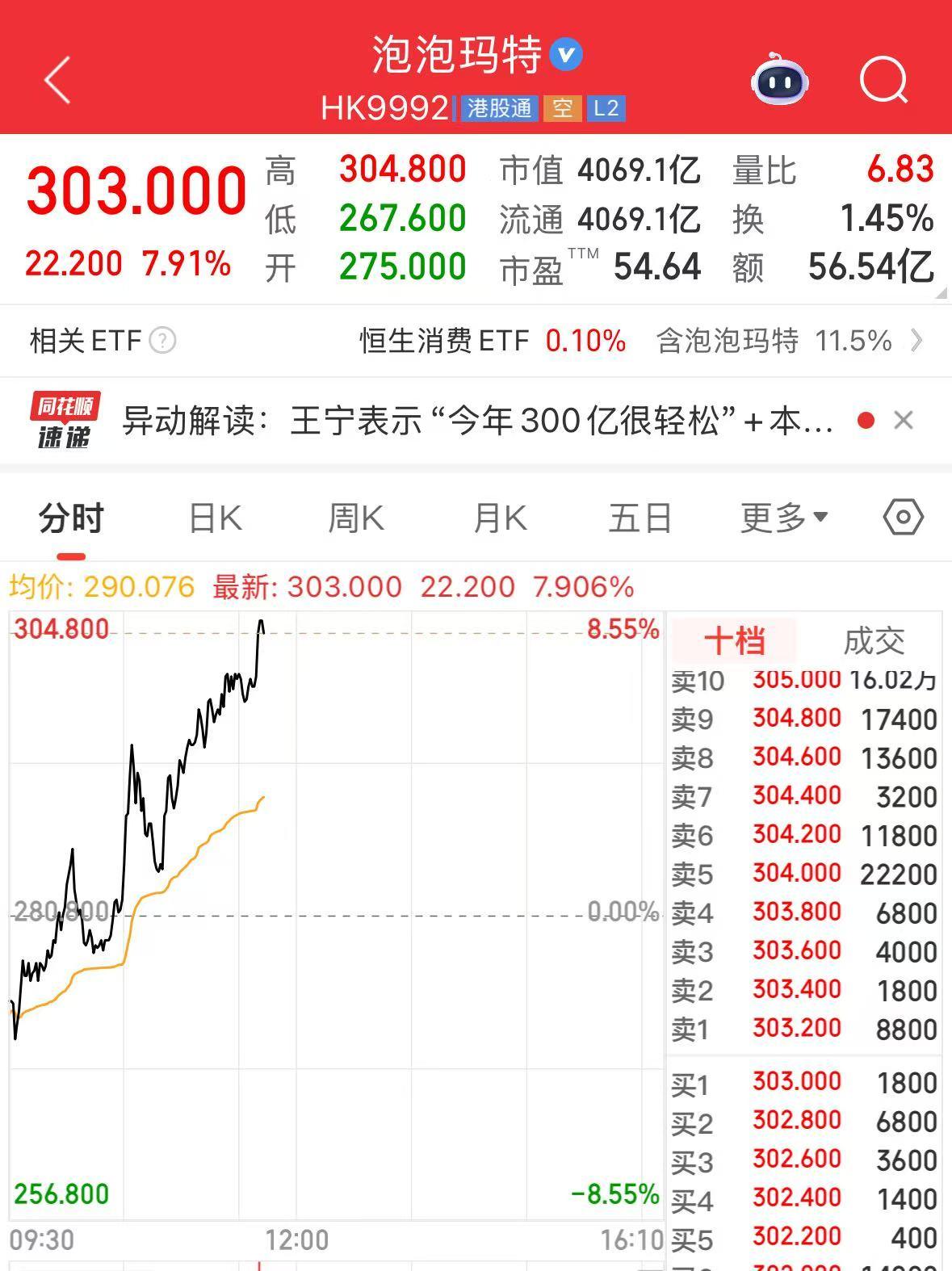Viewport: 952px width, 1271px height.
Task: Switch to the 成交 trades tab
Action: click(874, 641)
